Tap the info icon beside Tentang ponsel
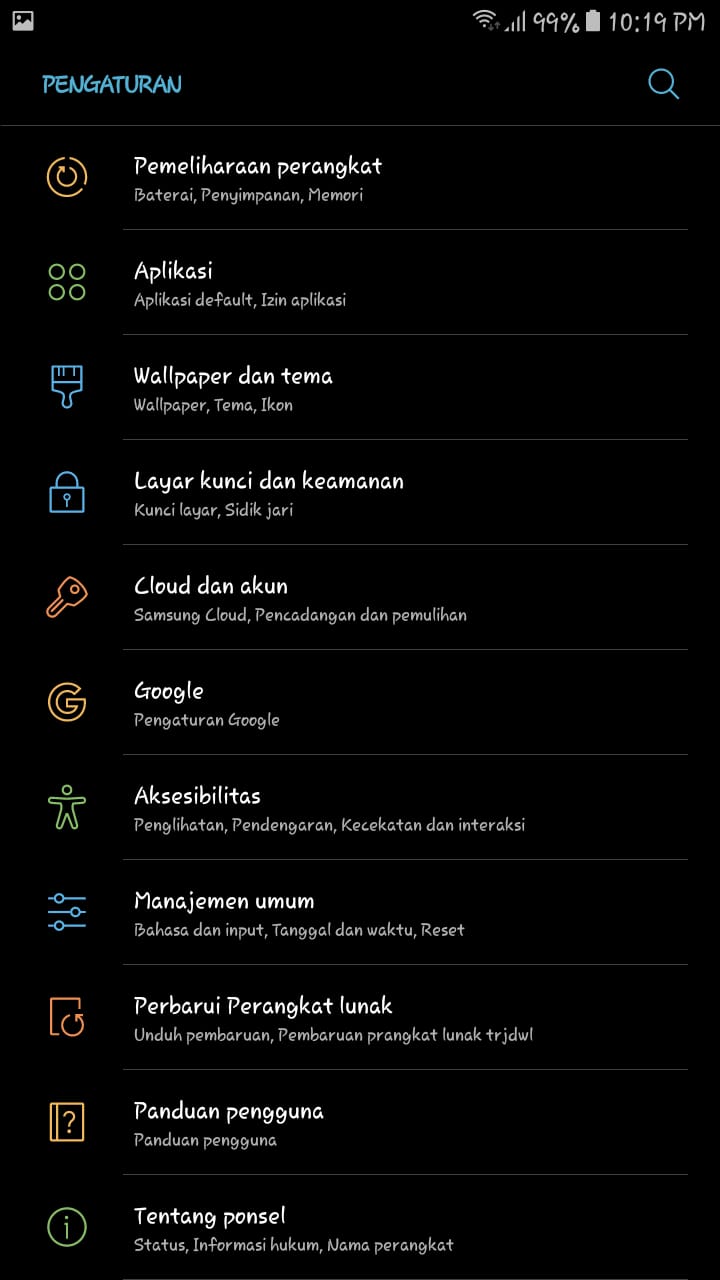Viewport: 720px width, 1280px height. 66,1227
